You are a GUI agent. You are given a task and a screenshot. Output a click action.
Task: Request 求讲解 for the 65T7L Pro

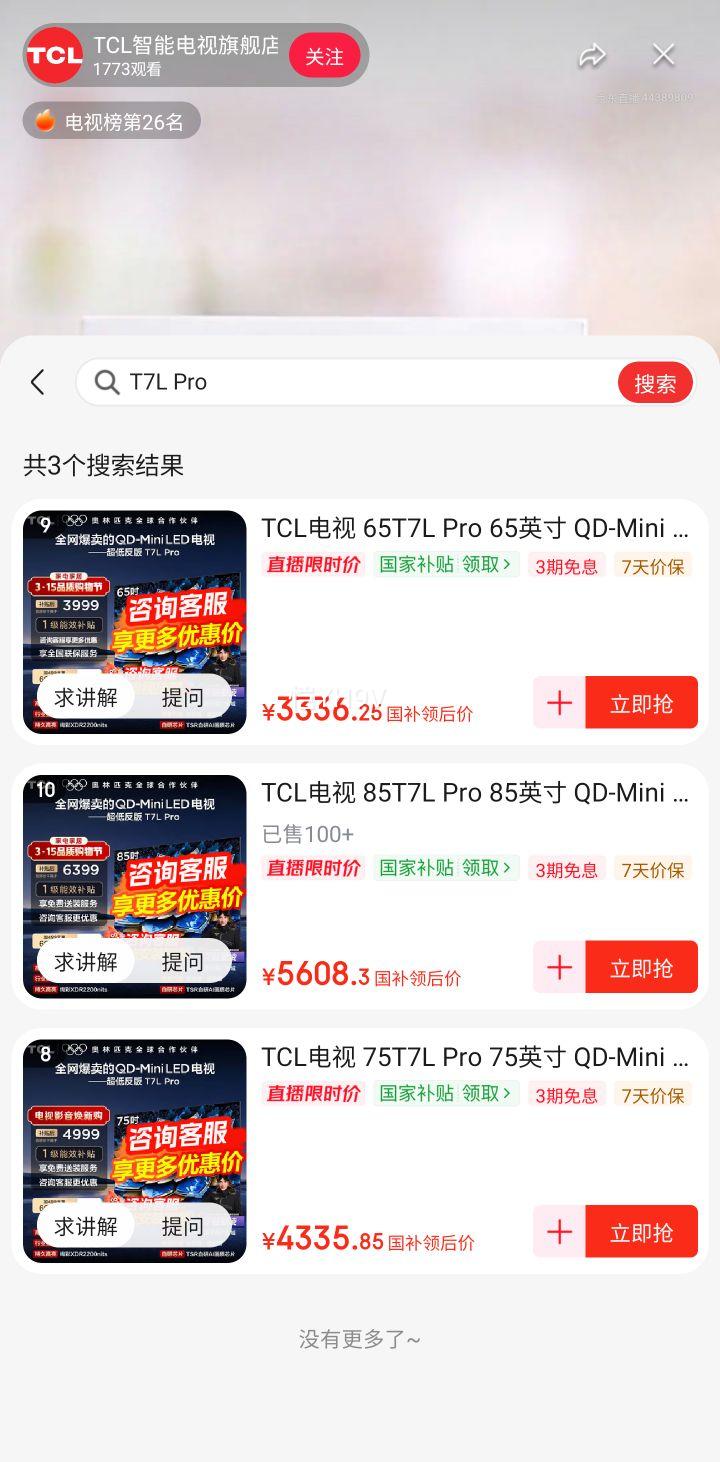click(86, 697)
